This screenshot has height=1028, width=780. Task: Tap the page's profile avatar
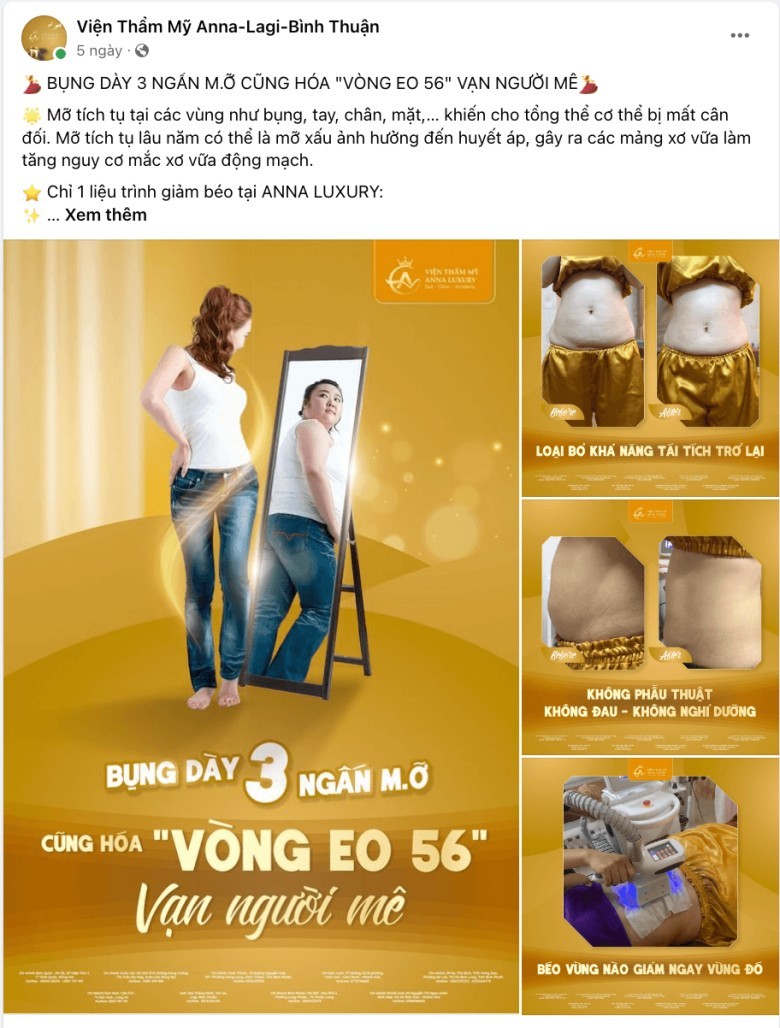point(44,38)
